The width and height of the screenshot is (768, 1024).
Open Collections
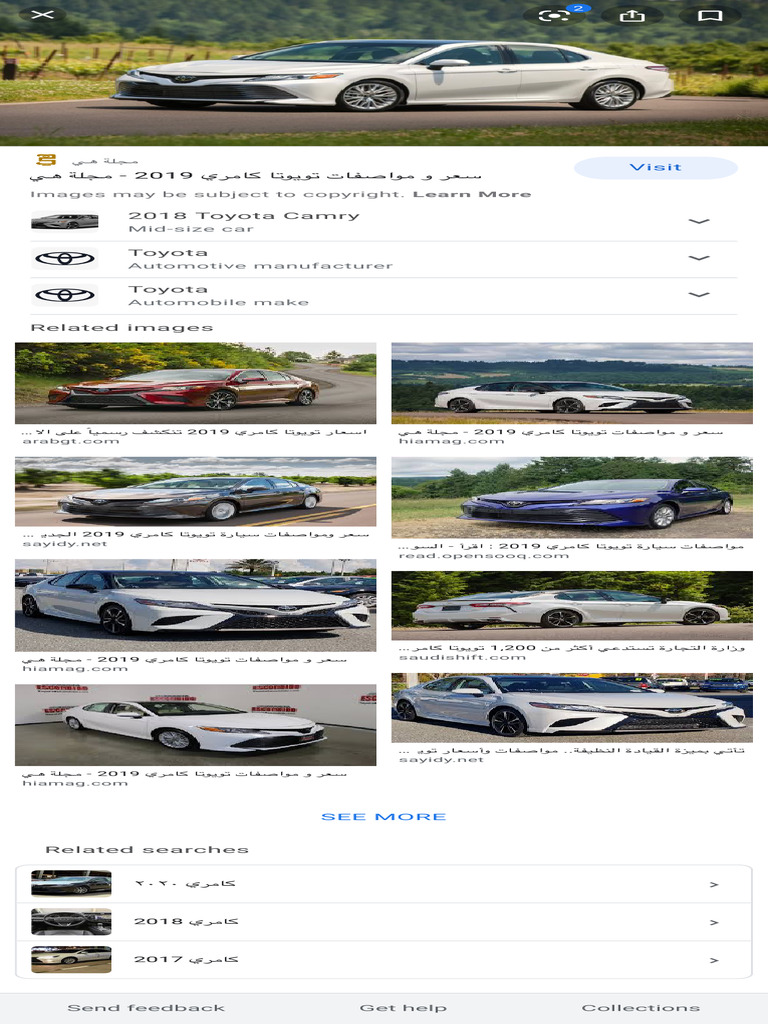[x=641, y=1008]
